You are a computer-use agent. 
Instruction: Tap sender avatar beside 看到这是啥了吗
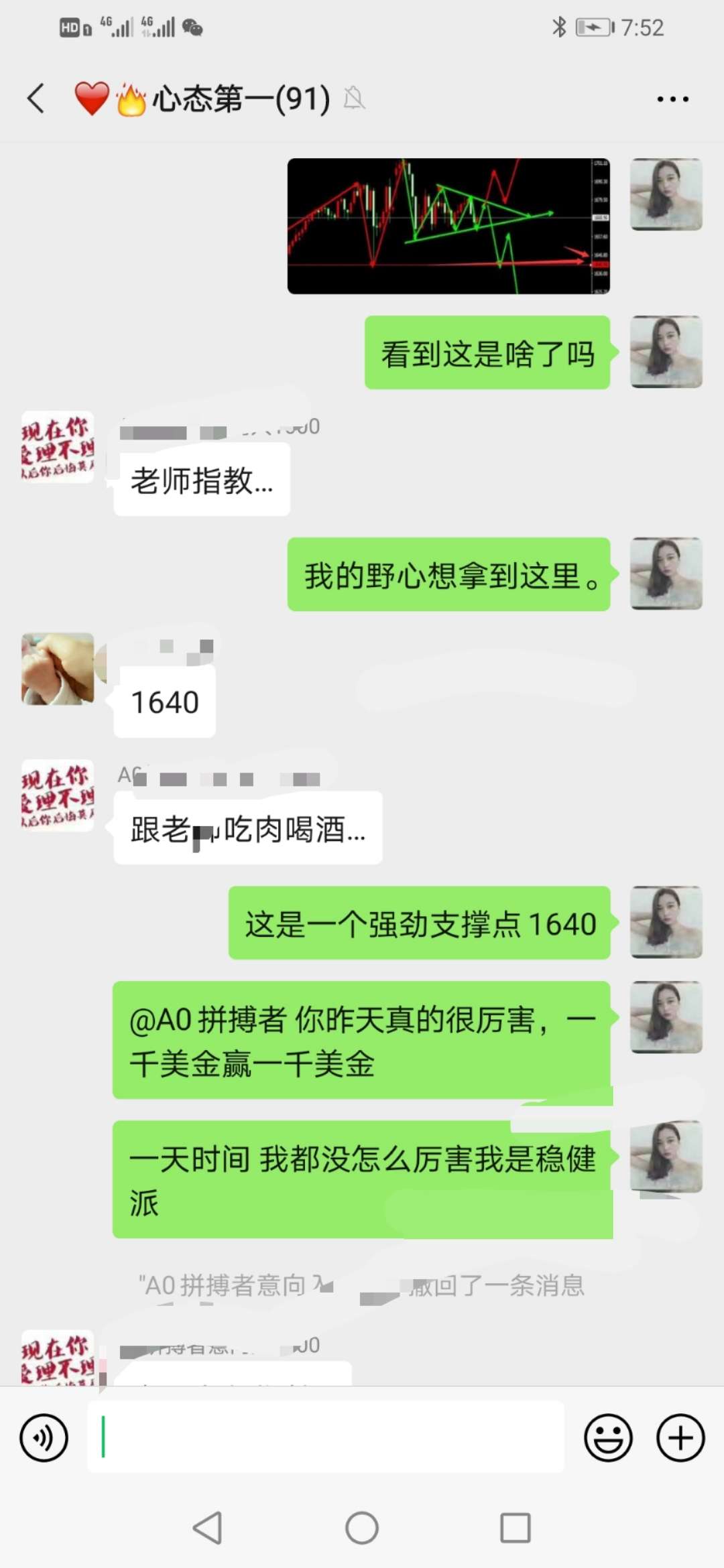click(666, 352)
